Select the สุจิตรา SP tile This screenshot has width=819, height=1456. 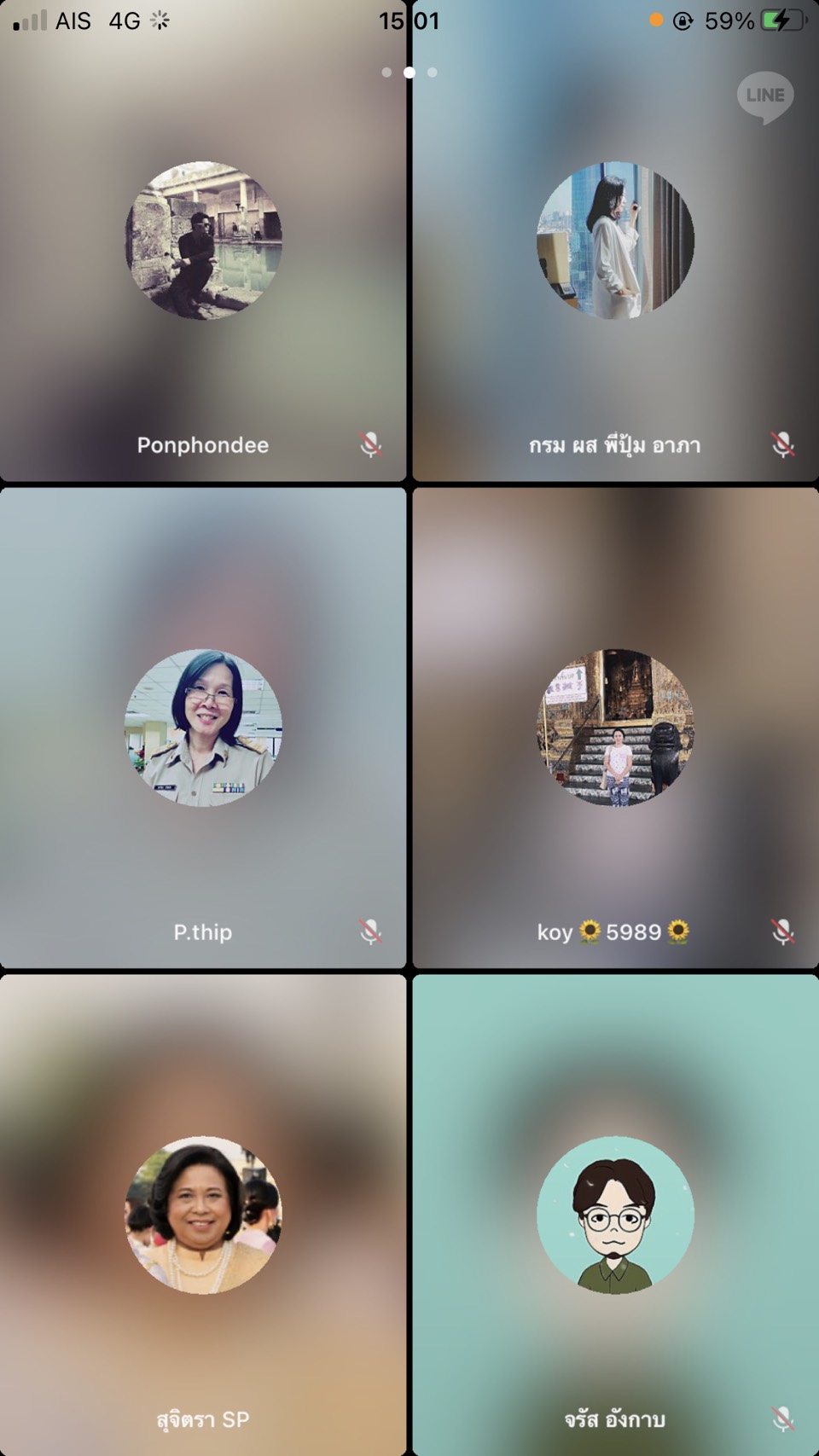[203, 1215]
